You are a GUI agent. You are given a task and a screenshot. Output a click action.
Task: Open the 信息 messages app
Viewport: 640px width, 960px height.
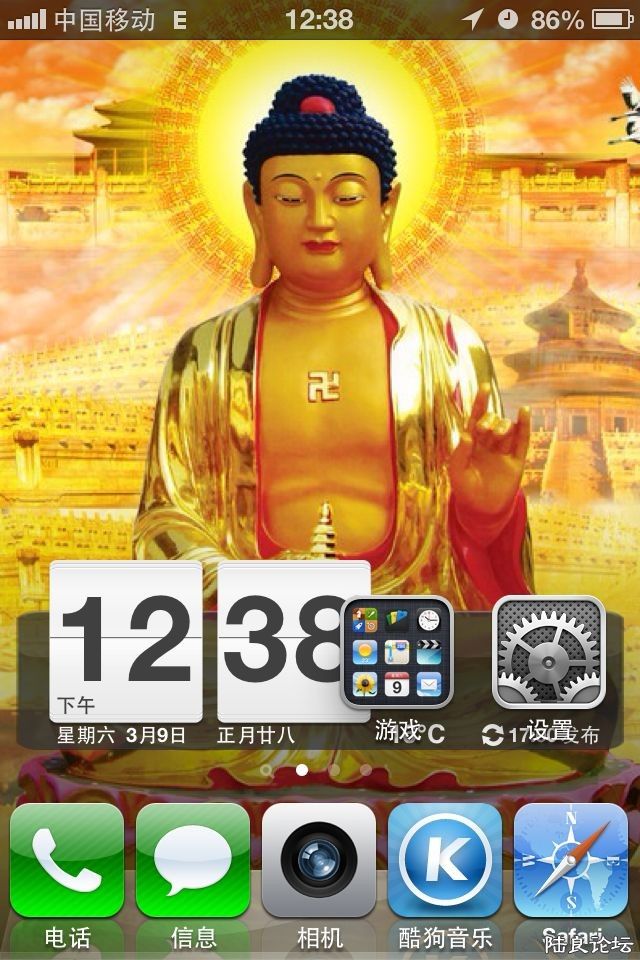click(193, 860)
